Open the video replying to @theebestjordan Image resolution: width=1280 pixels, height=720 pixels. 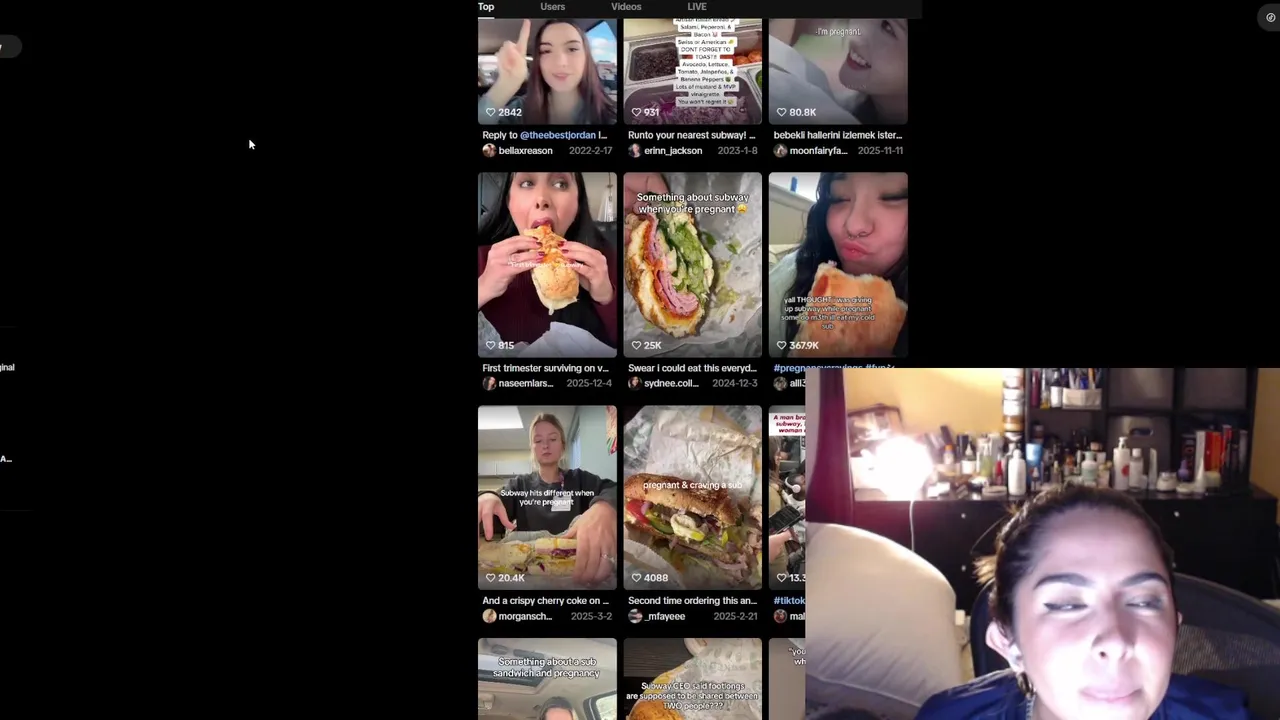547,70
